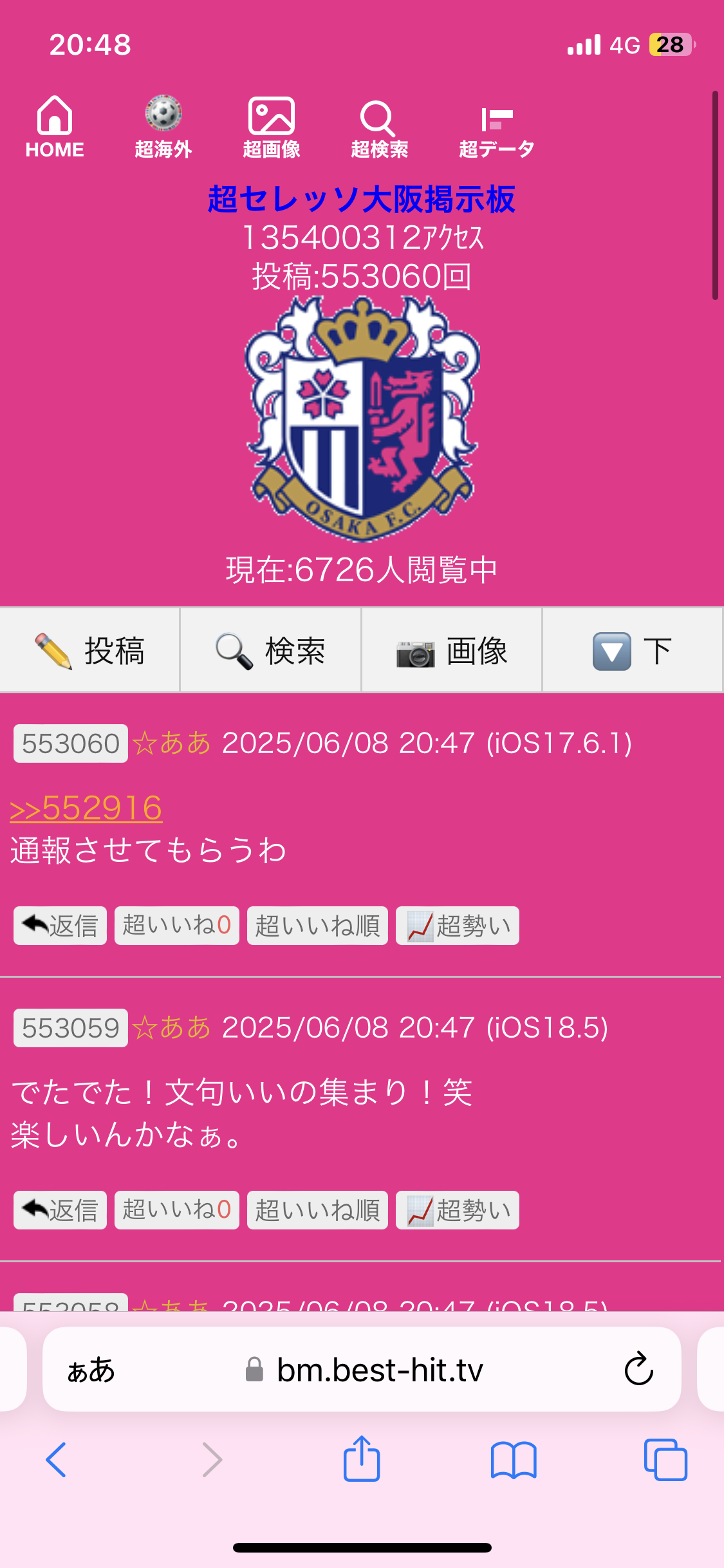Screen dimensions: 724x1568
Task: Open the 超データ section
Action: [497, 127]
